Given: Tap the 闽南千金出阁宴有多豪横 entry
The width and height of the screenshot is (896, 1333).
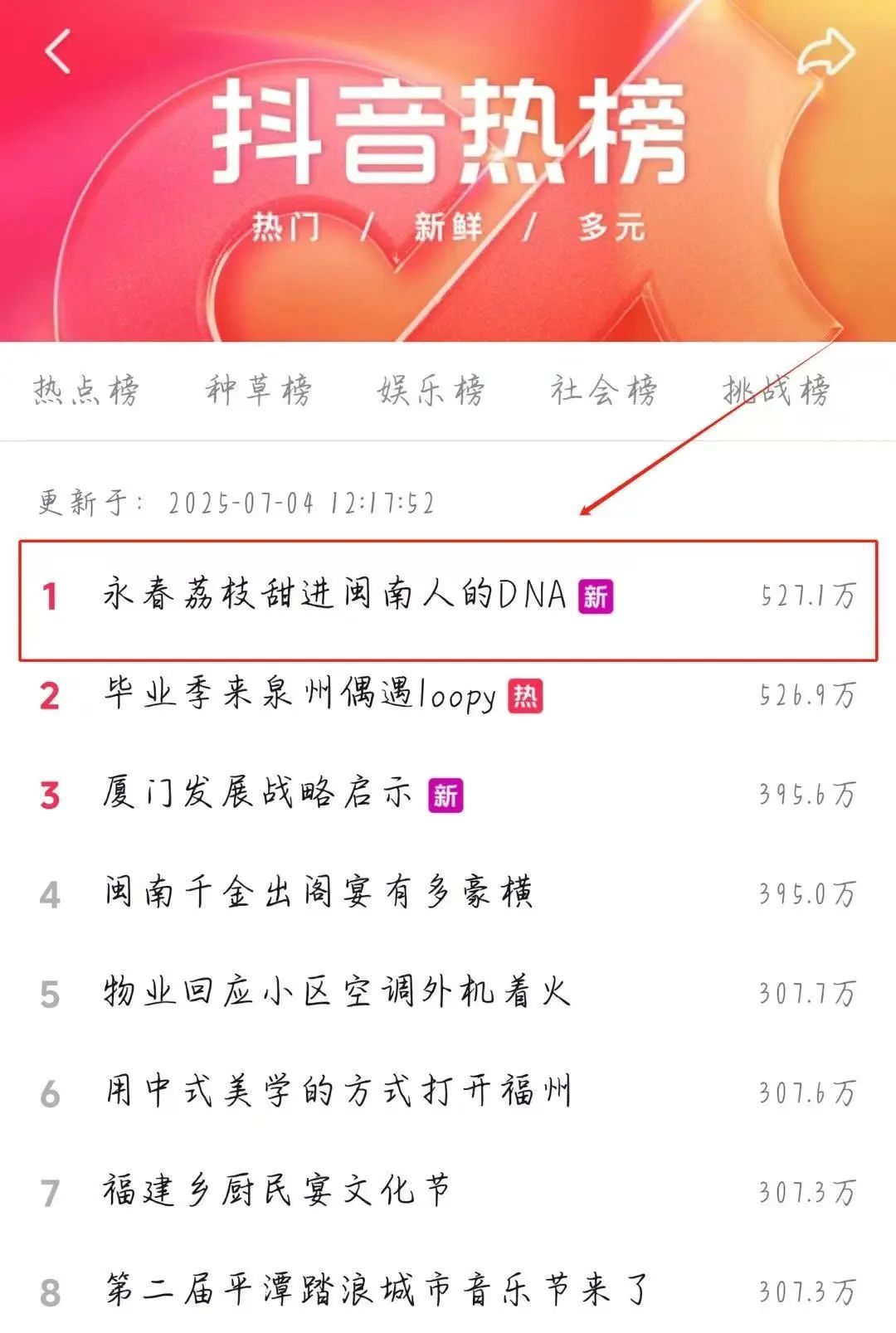Looking at the screenshot, I should point(319,893).
